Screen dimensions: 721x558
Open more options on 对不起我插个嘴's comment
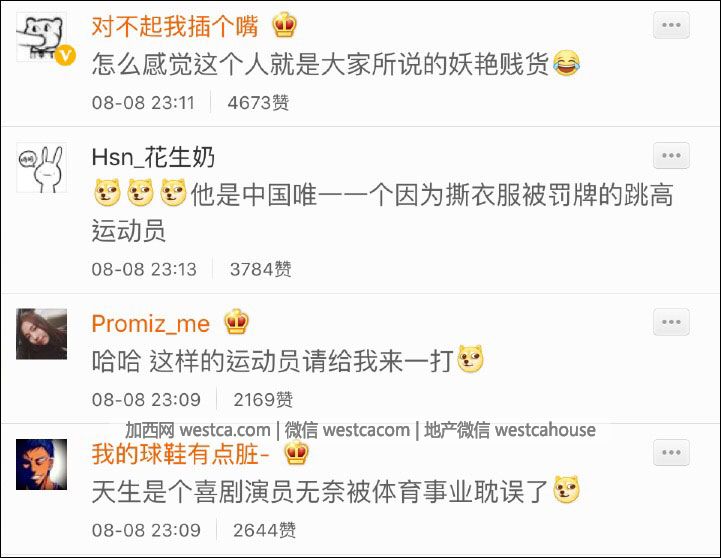671,25
